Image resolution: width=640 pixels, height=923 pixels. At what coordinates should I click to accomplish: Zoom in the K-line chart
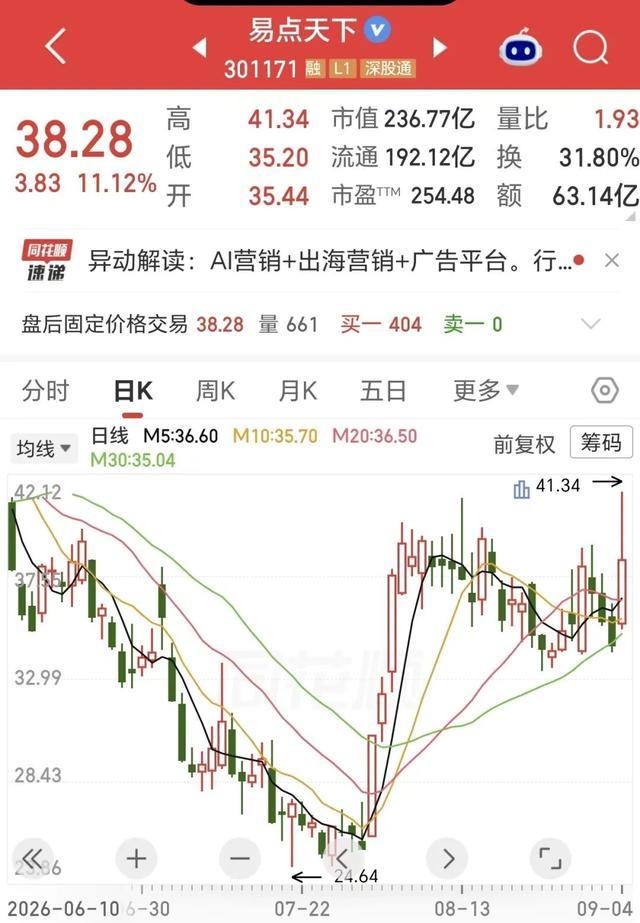(x=136, y=858)
